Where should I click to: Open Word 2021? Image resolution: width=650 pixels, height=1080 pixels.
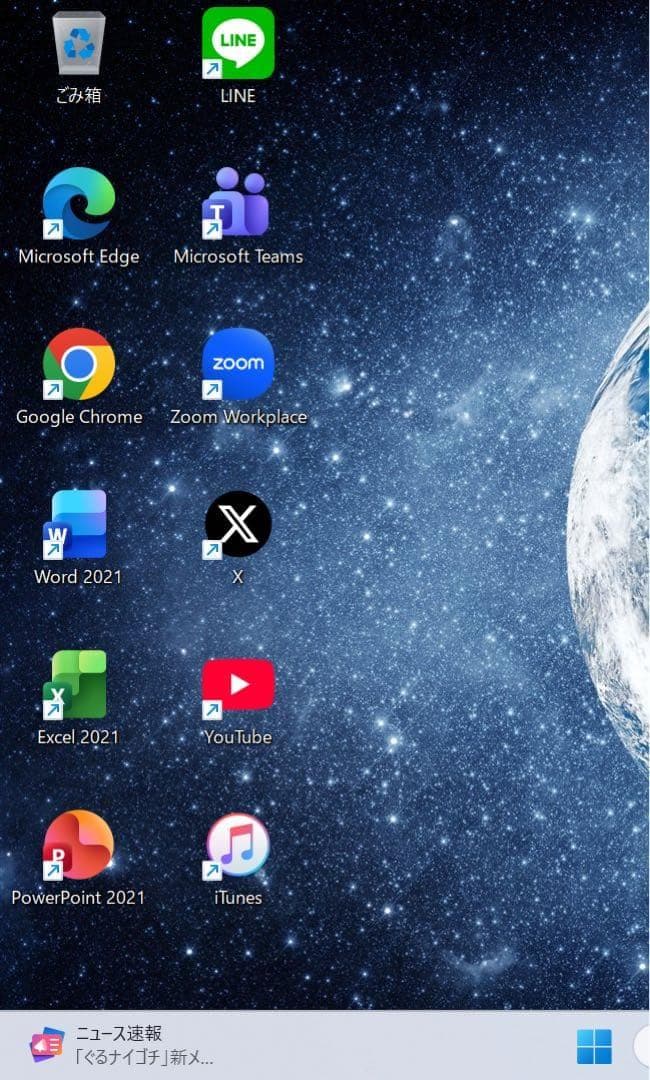[78, 524]
